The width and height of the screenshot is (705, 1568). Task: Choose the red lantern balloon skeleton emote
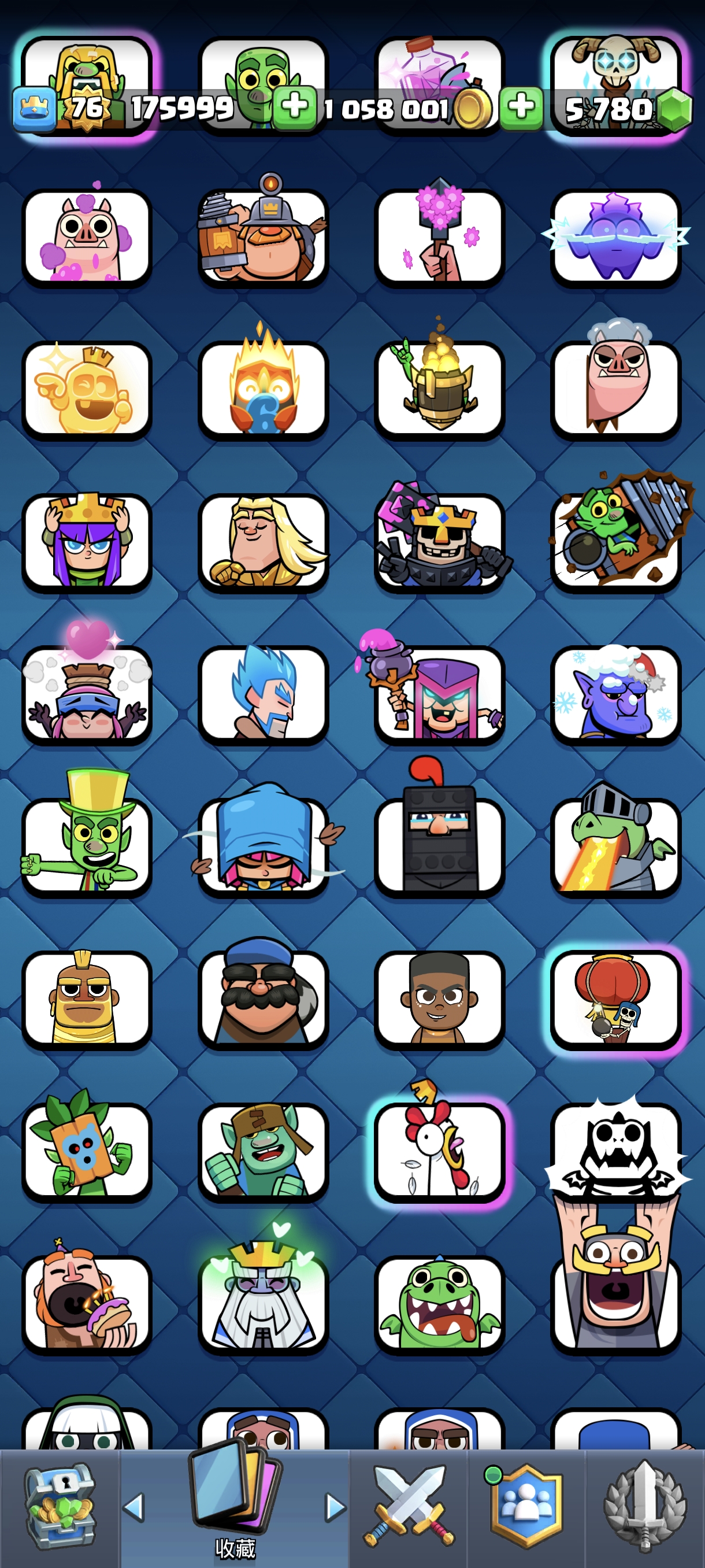click(x=615, y=999)
